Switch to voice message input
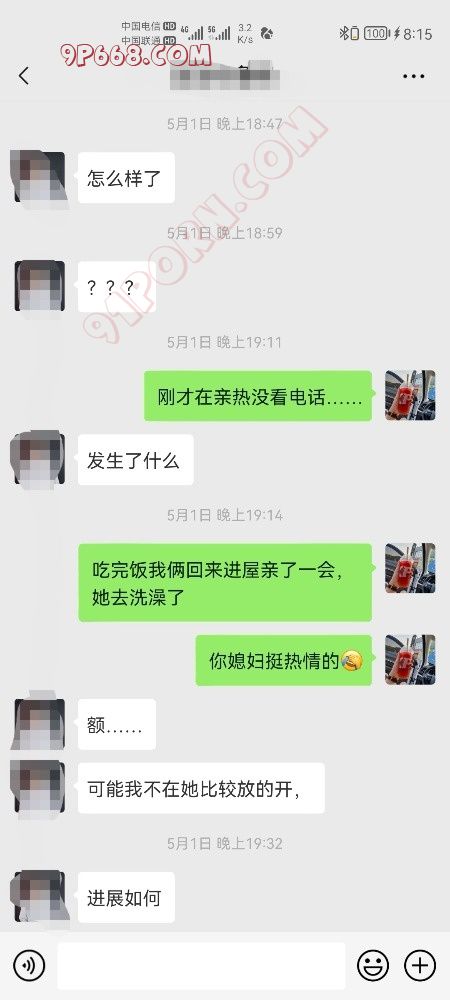 point(29,965)
